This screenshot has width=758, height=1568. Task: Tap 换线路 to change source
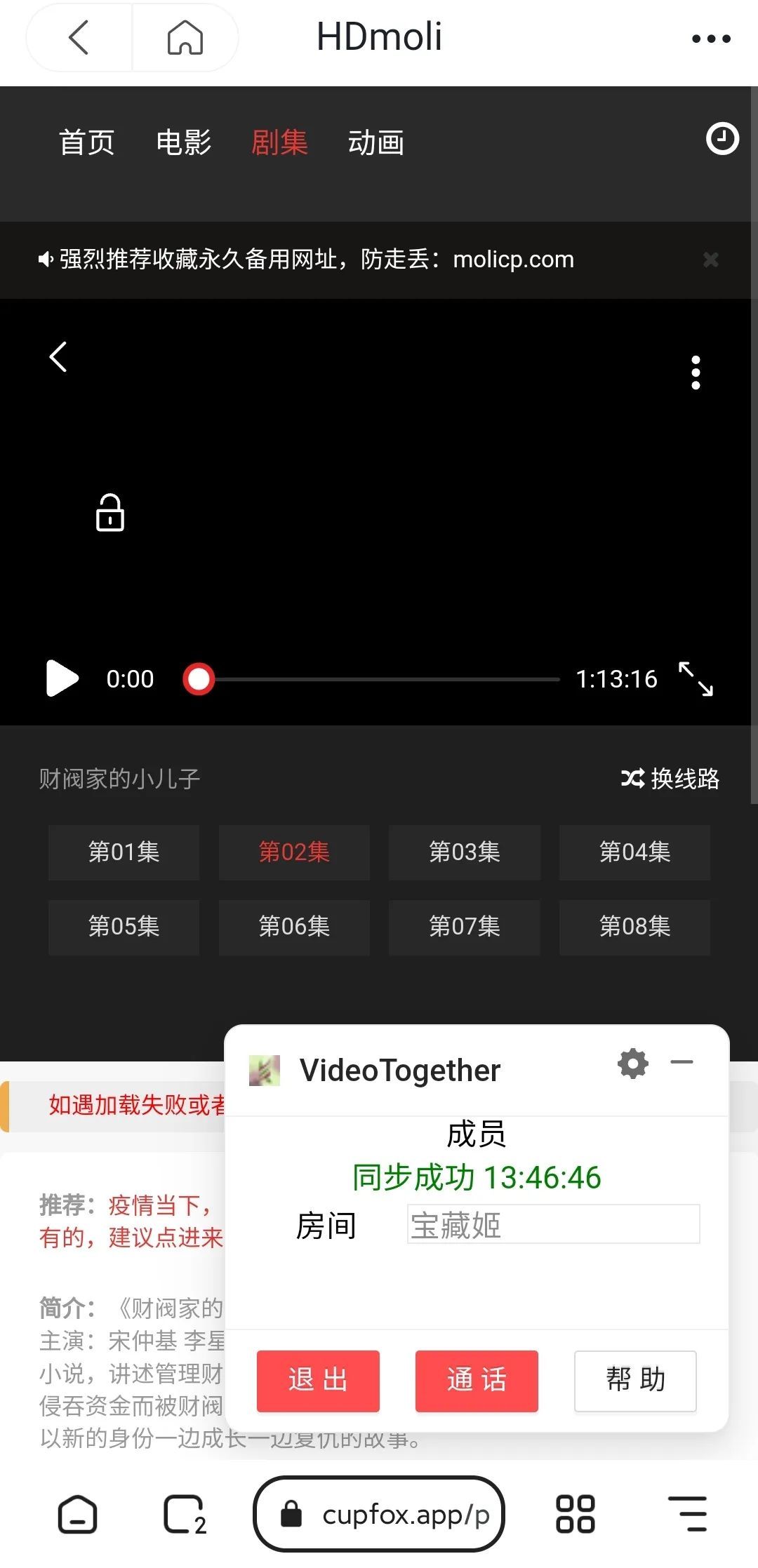click(x=670, y=778)
